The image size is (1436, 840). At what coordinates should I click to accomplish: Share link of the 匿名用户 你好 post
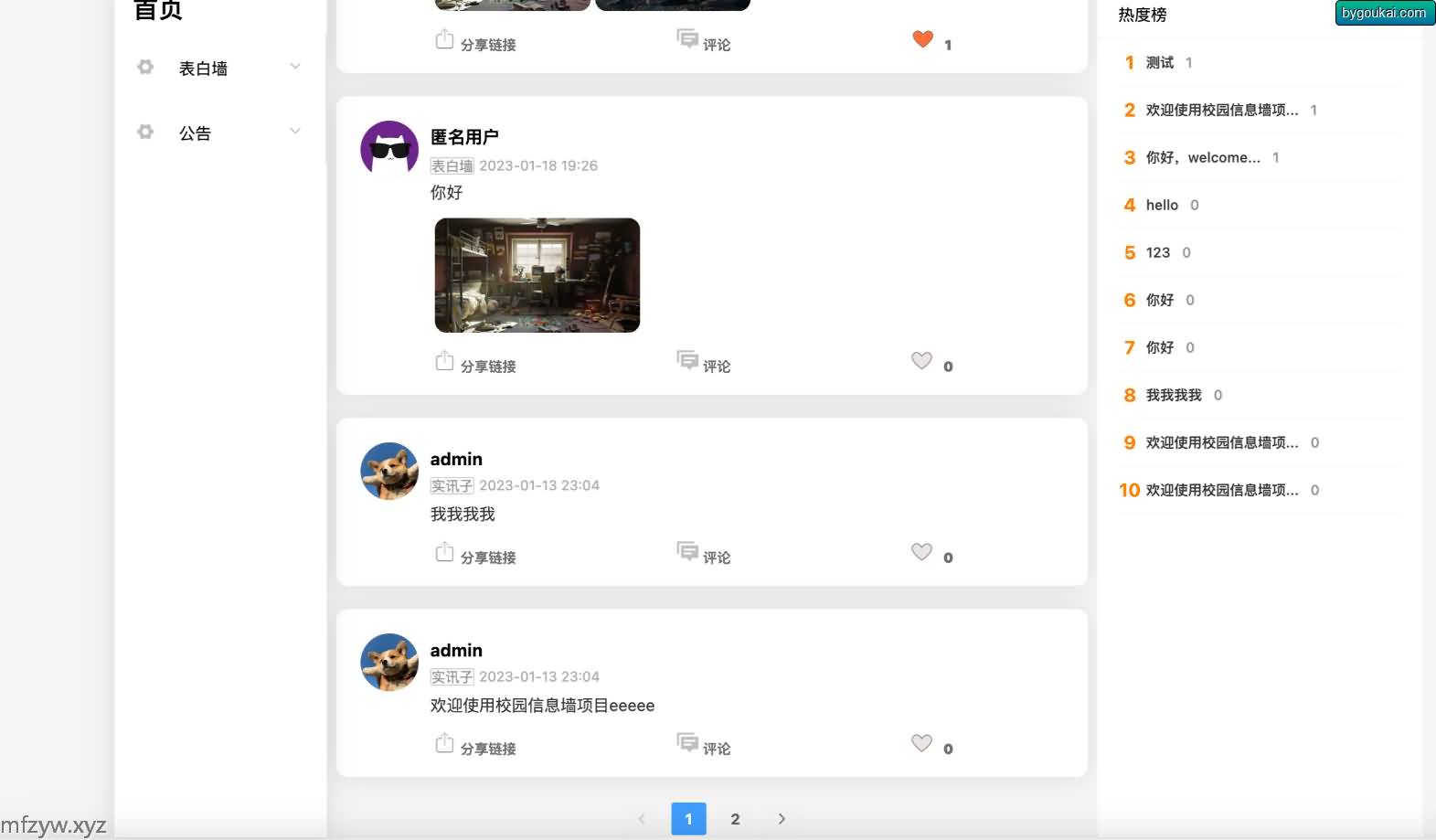[476, 364]
